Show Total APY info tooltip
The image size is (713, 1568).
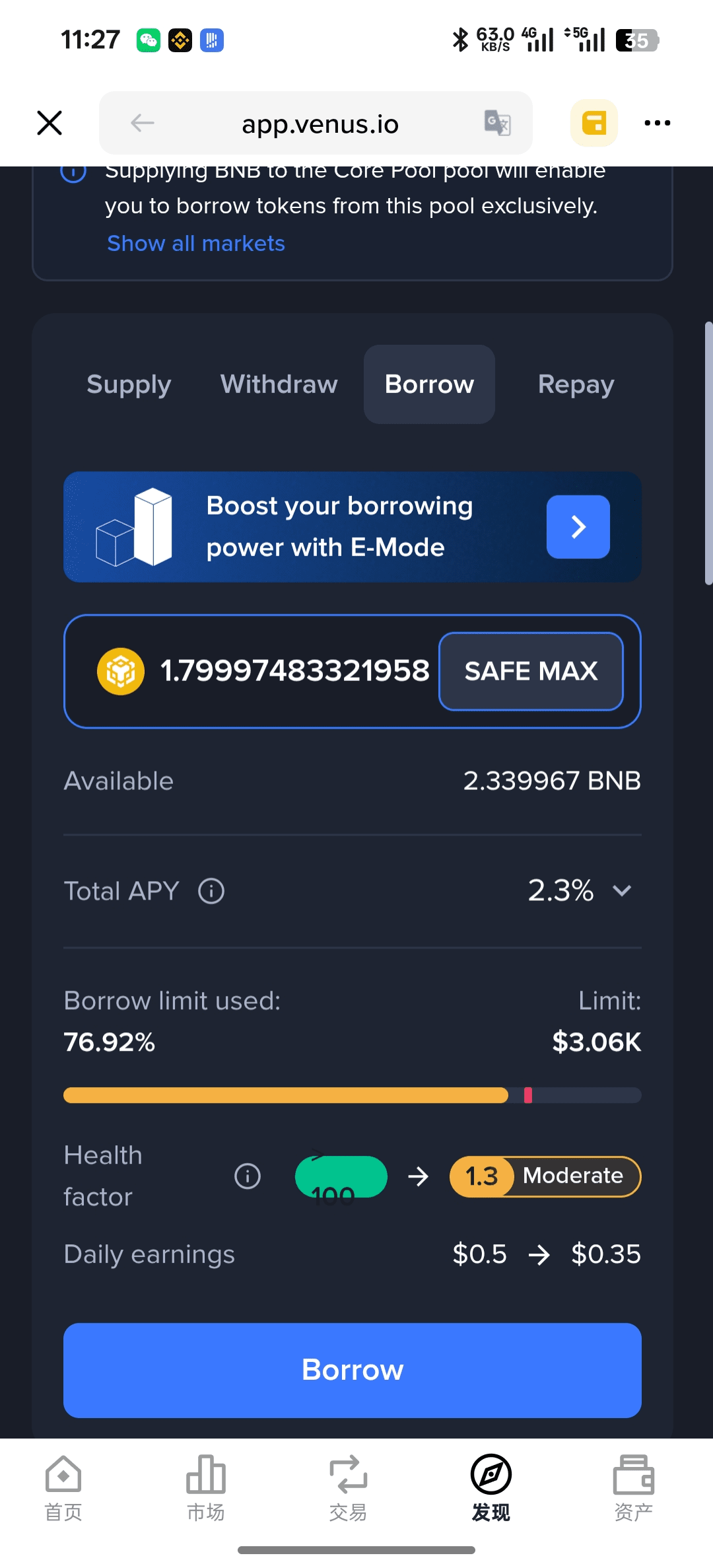click(211, 891)
